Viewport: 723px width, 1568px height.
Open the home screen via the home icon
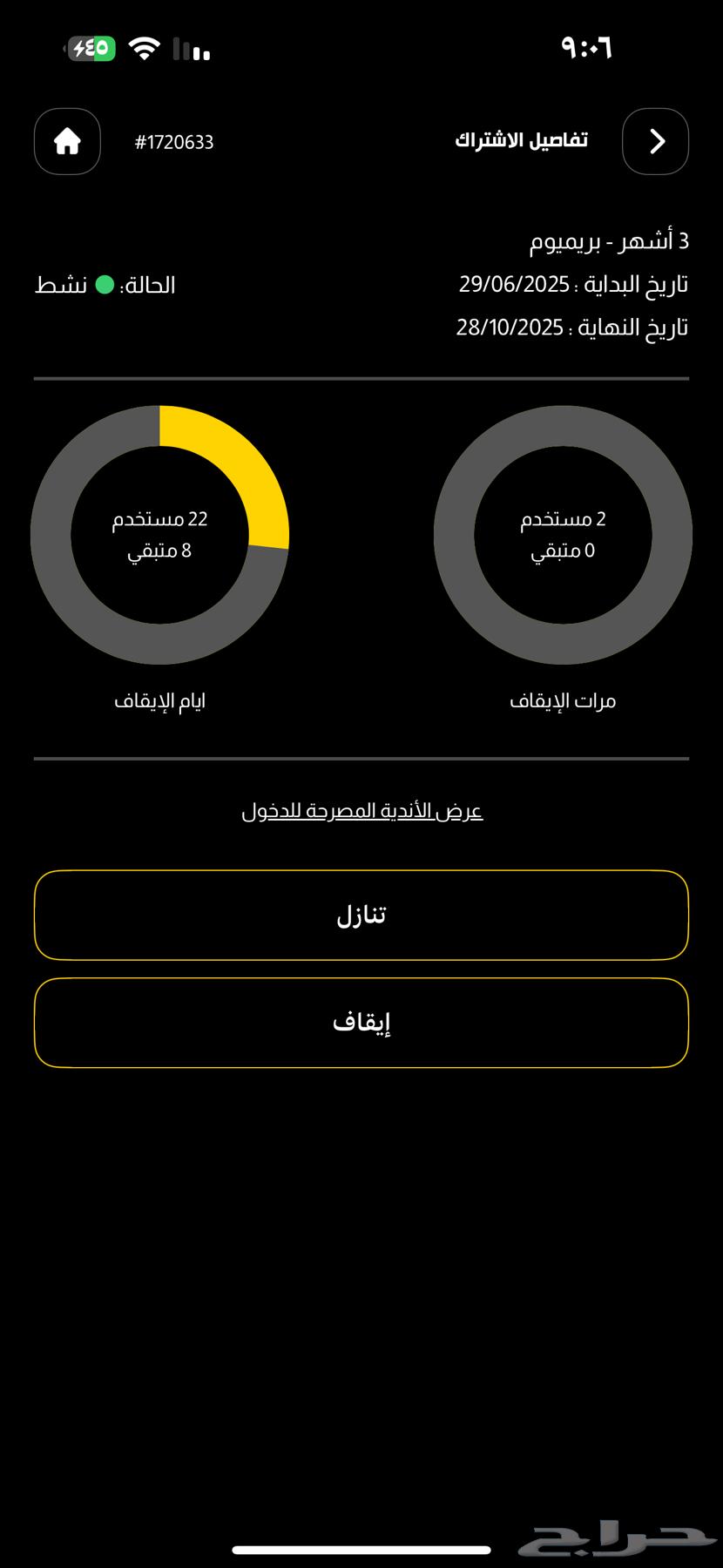tap(66, 141)
